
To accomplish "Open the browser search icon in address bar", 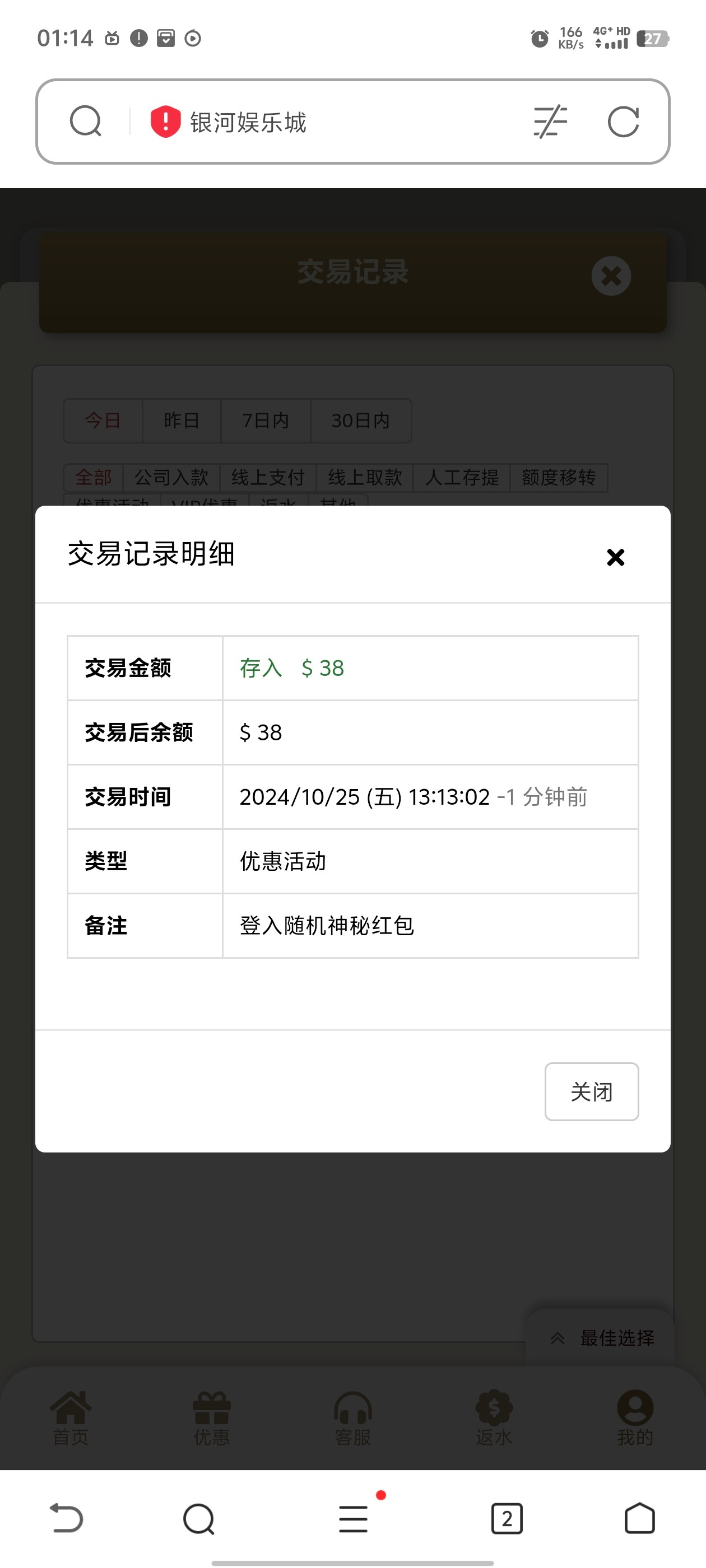I will 85,122.
